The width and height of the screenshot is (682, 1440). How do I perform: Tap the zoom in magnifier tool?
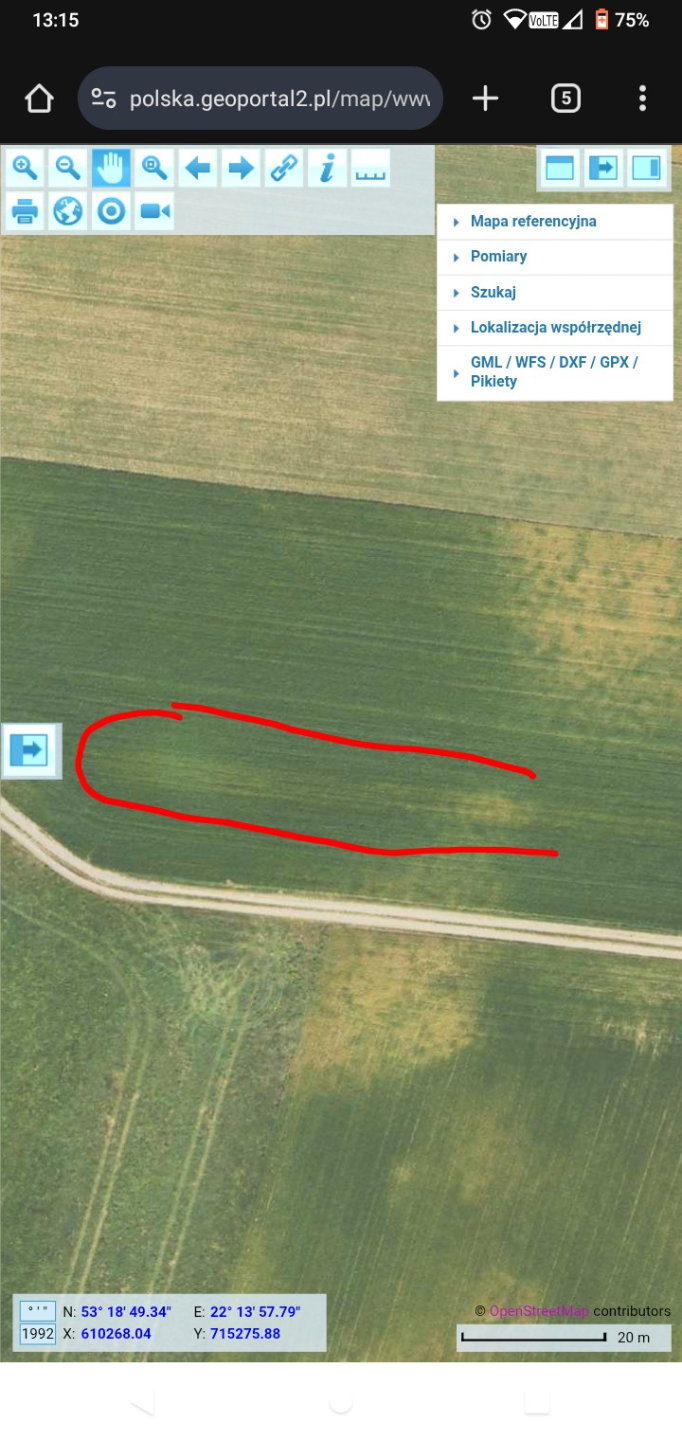25,168
